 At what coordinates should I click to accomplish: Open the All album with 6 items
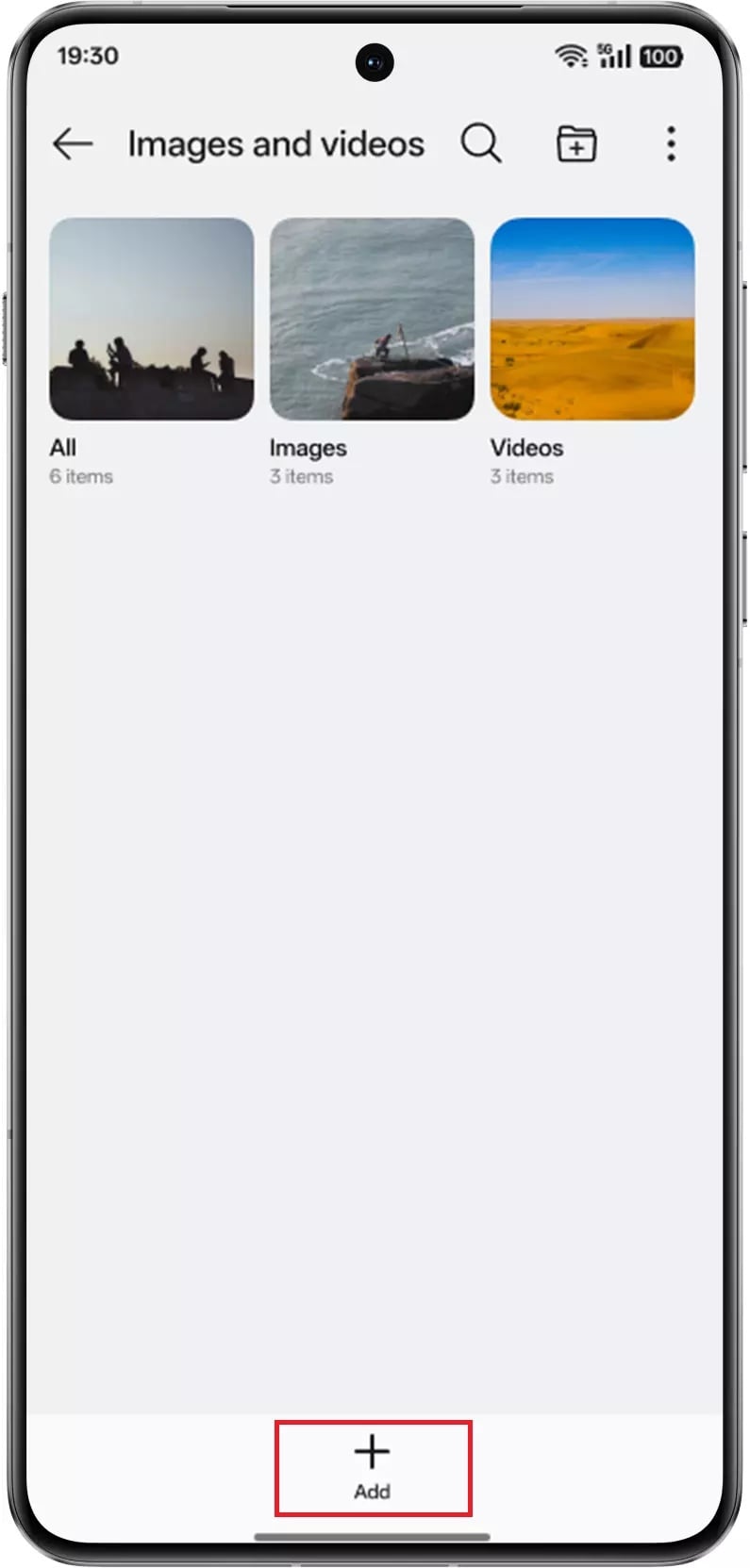pos(151,320)
